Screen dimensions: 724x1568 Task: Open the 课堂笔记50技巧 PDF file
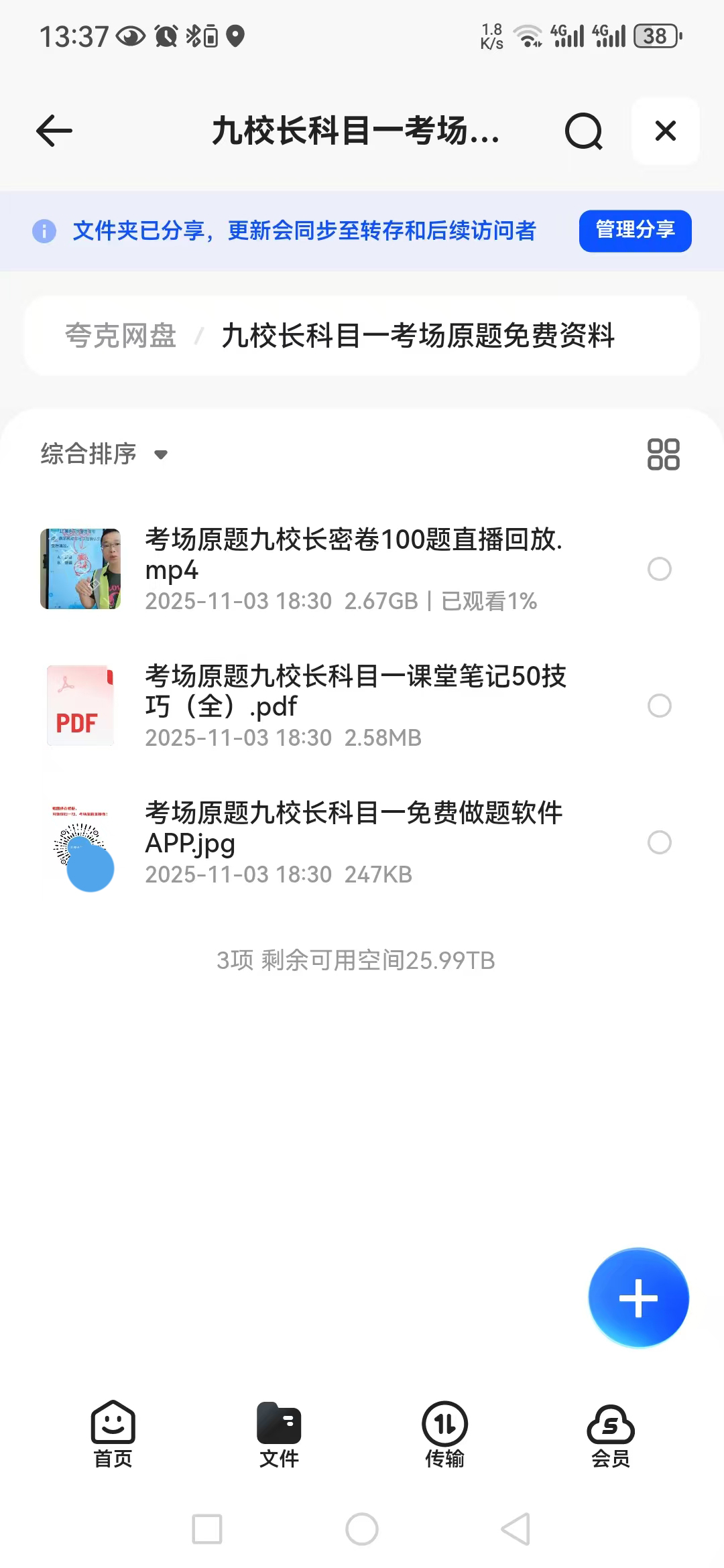pyautogui.click(x=355, y=691)
